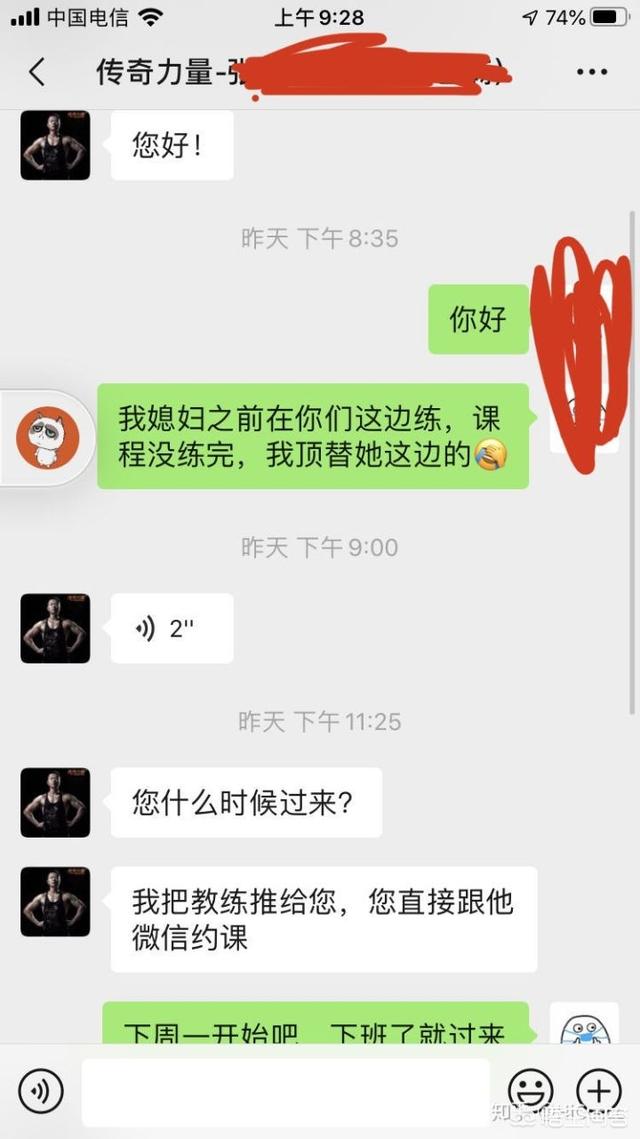Open the plus attachments menu

pos(599,1090)
